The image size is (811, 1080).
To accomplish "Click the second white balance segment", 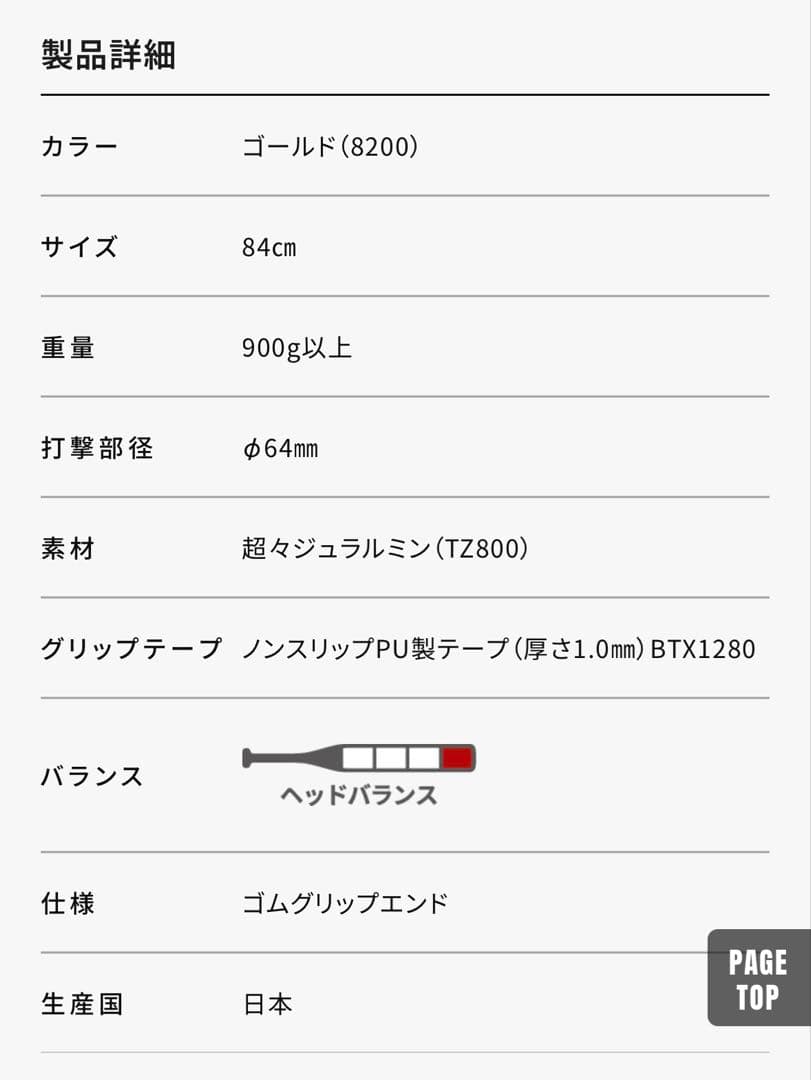I will click(392, 757).
